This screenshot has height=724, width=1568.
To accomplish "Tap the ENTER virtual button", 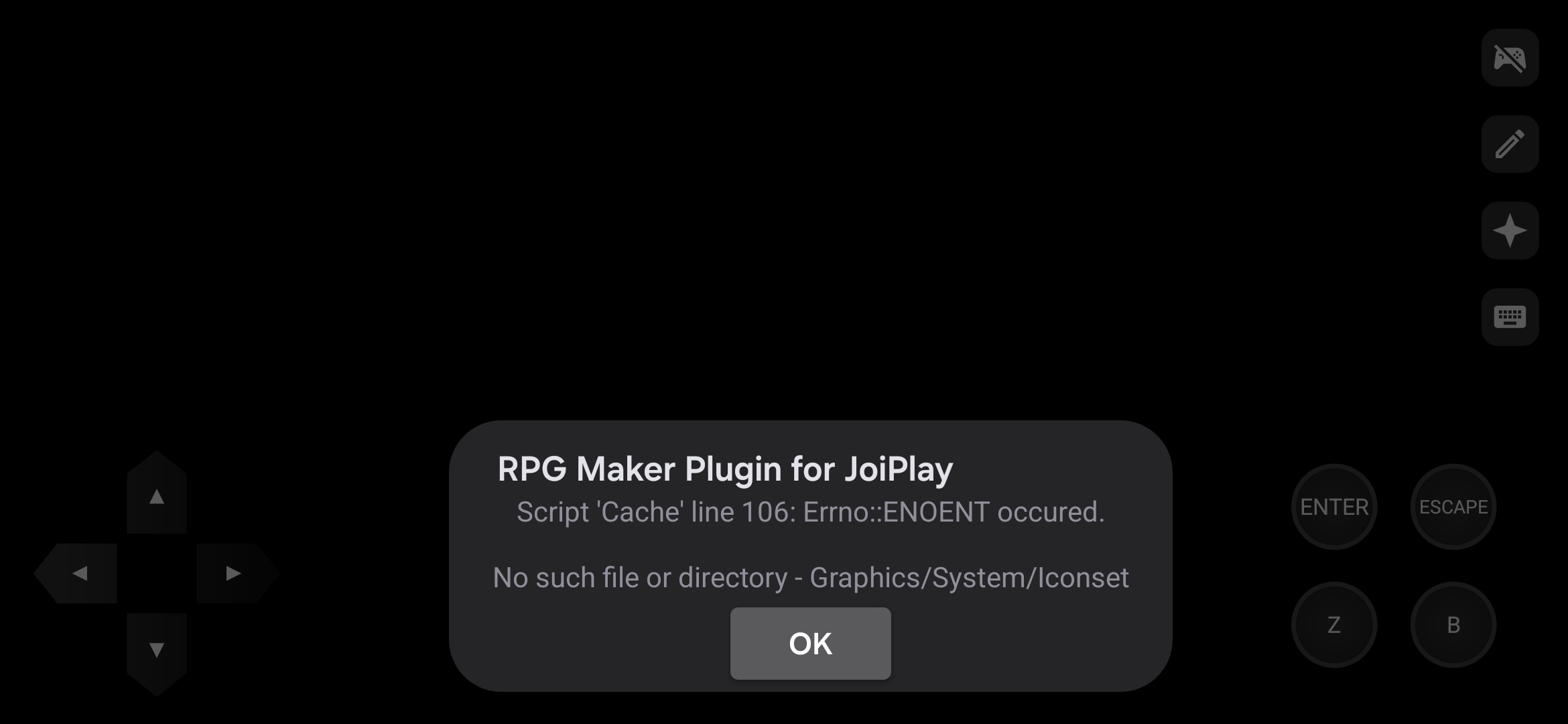I will coord(1334,507).
